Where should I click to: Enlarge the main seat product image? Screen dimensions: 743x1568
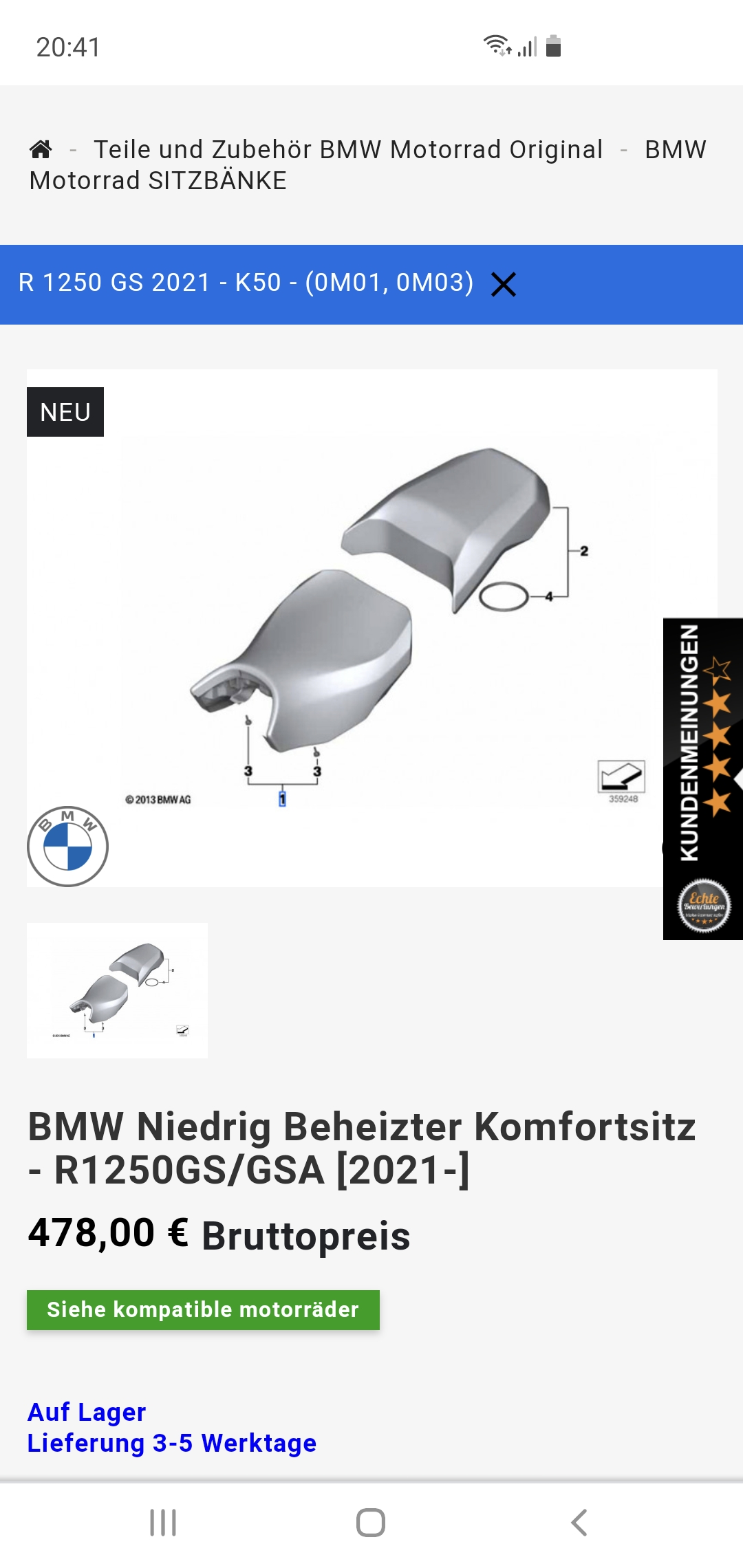pos(372,628)
